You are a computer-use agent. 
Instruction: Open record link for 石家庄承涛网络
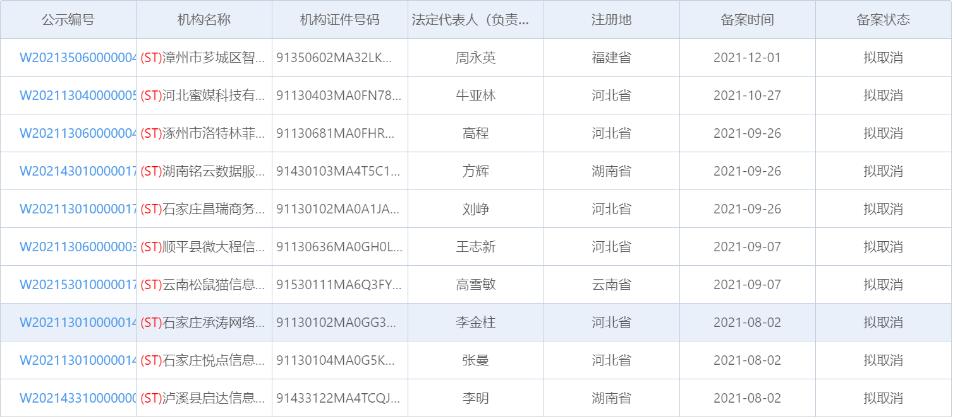[x=77, y=323]
